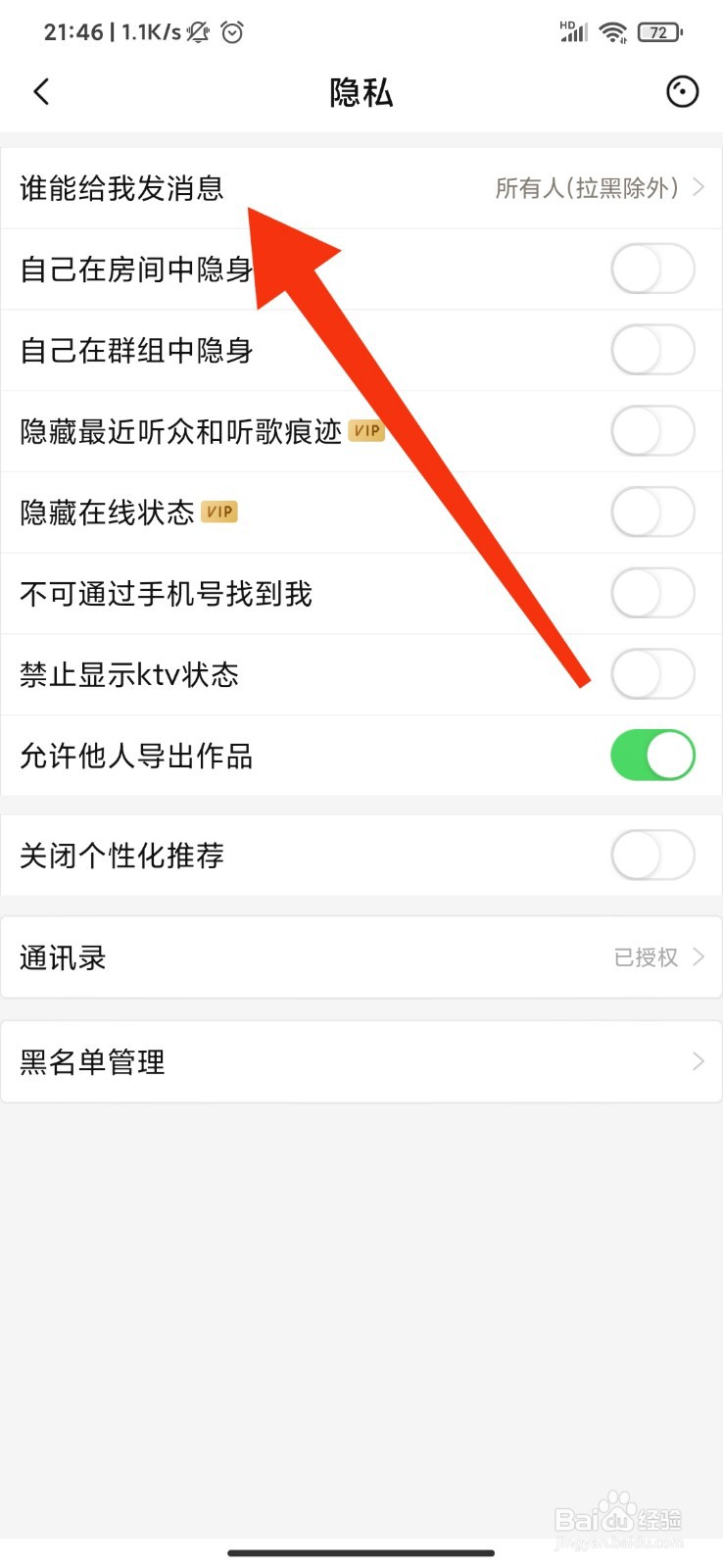Image resolution: width=723 pixels, height=1568 pixels.
Task: Enable 自己在群组中隐身 hiding in groups
Action: point(652,350)
